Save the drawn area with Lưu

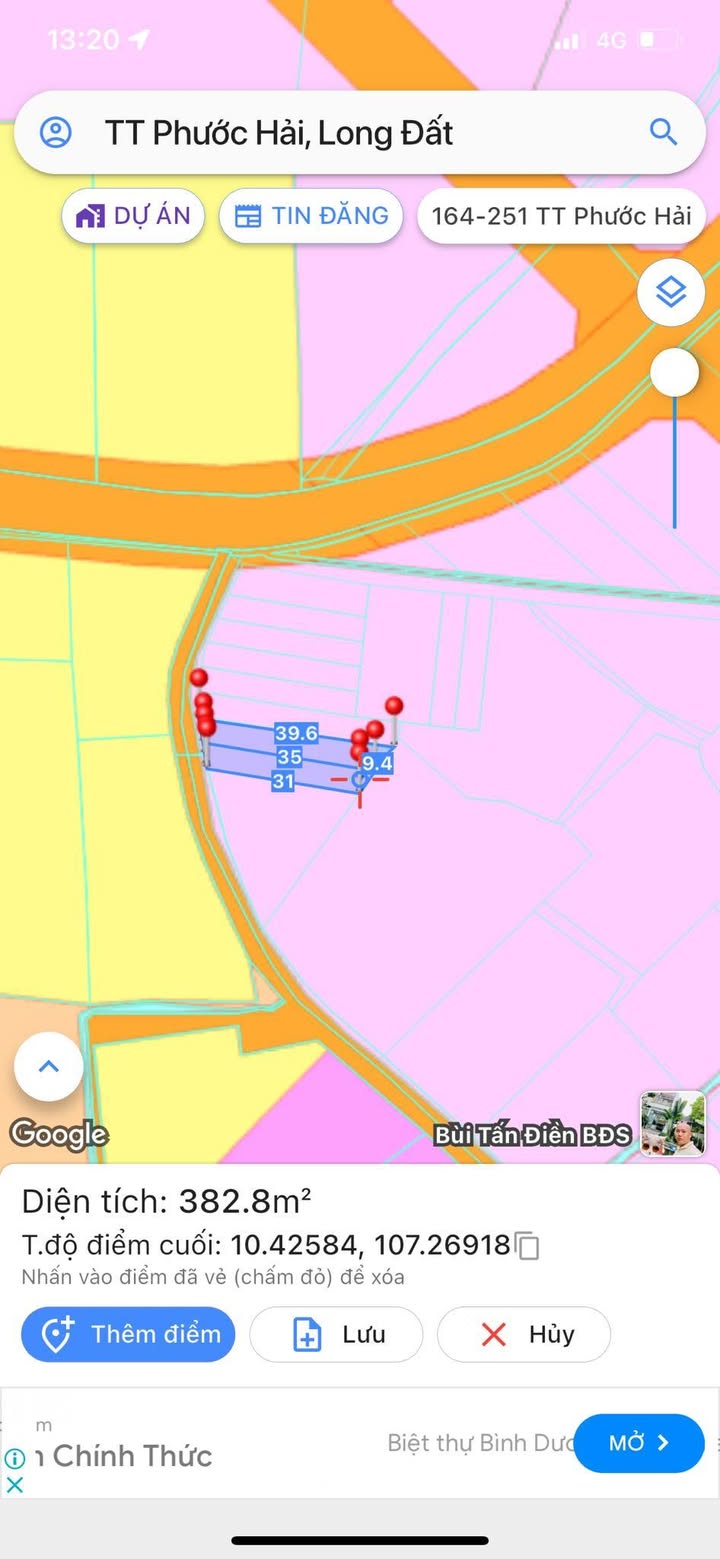[336, 1334]
